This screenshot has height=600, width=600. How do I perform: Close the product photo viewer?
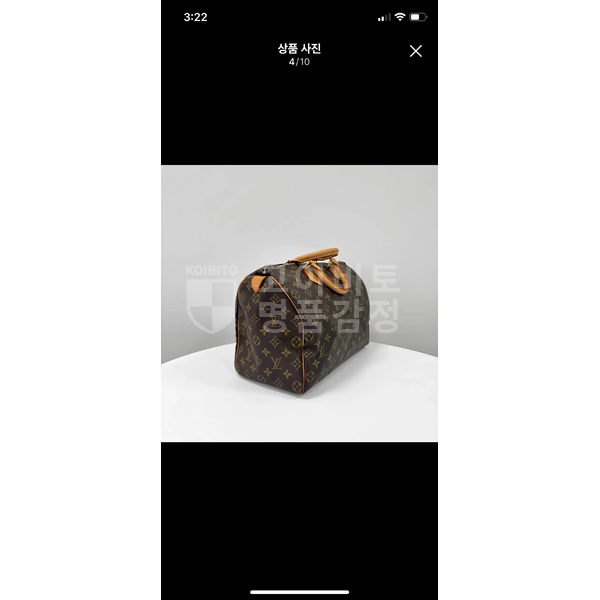click(x=416, y=51)
